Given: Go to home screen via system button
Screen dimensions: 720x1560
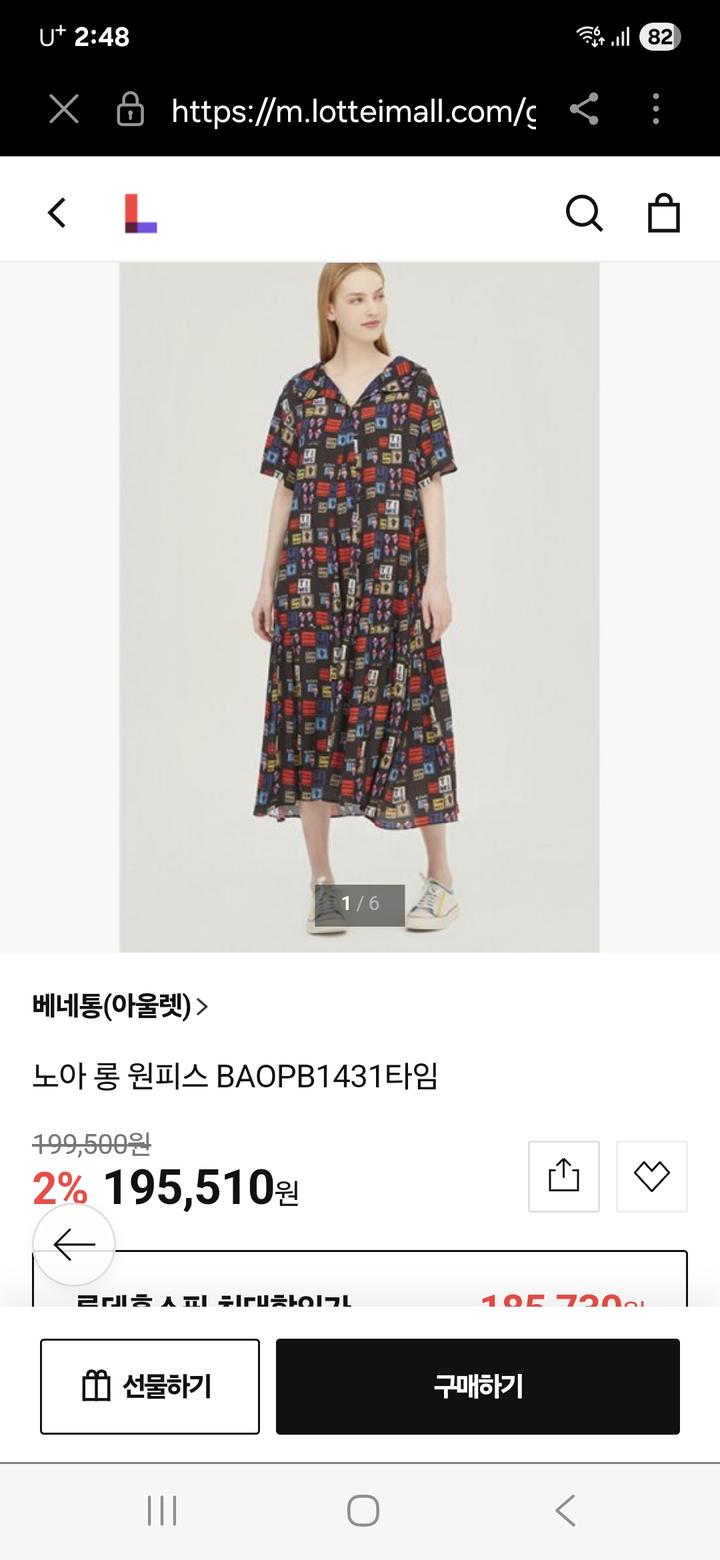Looking at the screenshot, I should pos(363,1510).
